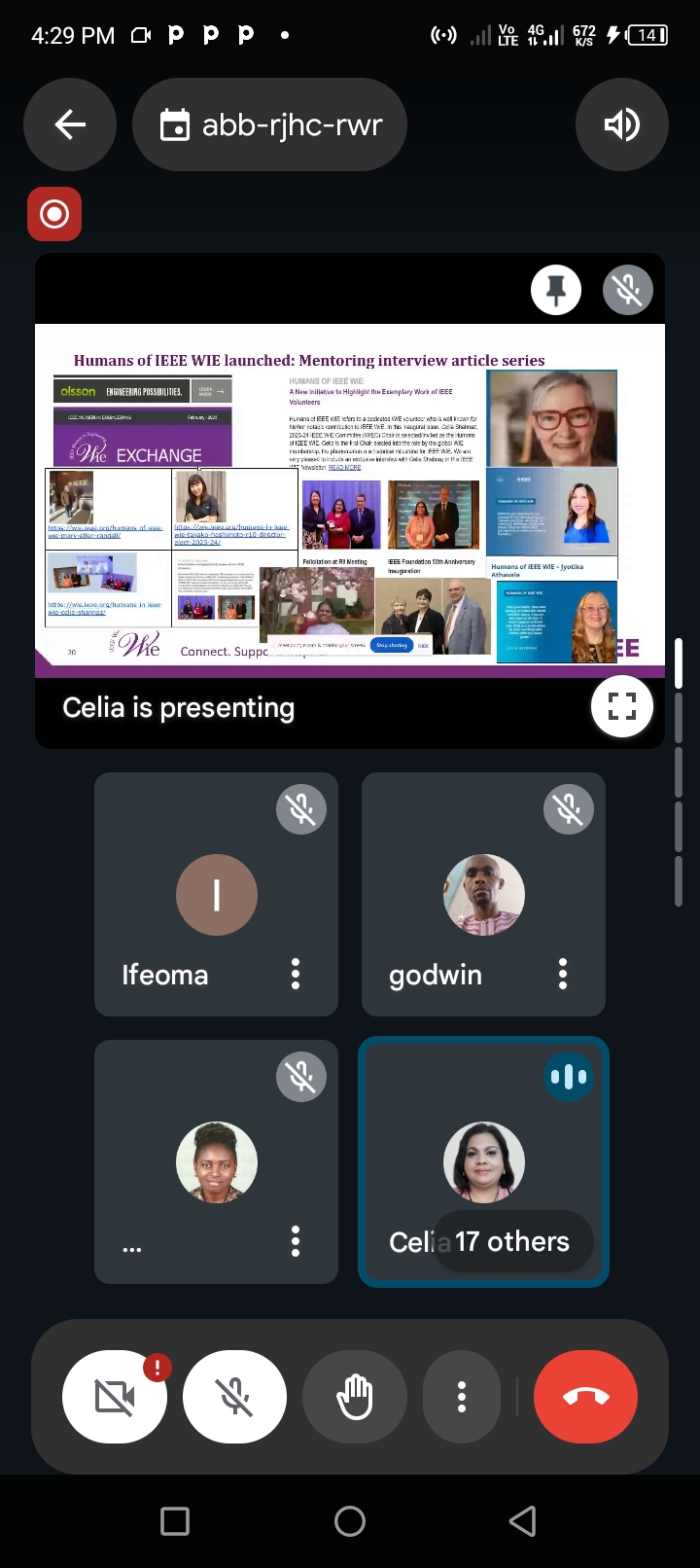Viewport: 700px width, 1568px height.
Task: Show the 17 other participants
Action: click(x=512, y=1241)
